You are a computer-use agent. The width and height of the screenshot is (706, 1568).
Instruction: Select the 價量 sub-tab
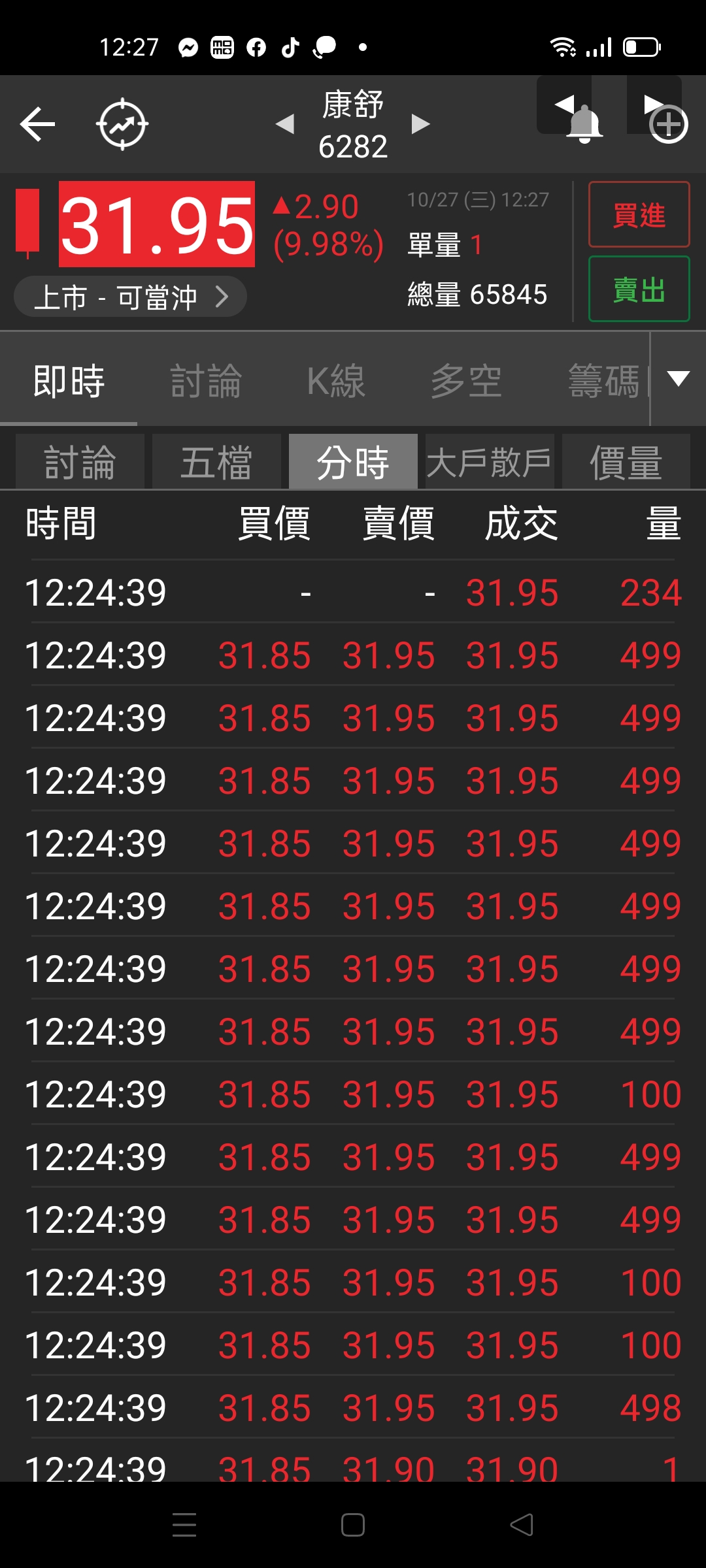click(x=626, y=462)
